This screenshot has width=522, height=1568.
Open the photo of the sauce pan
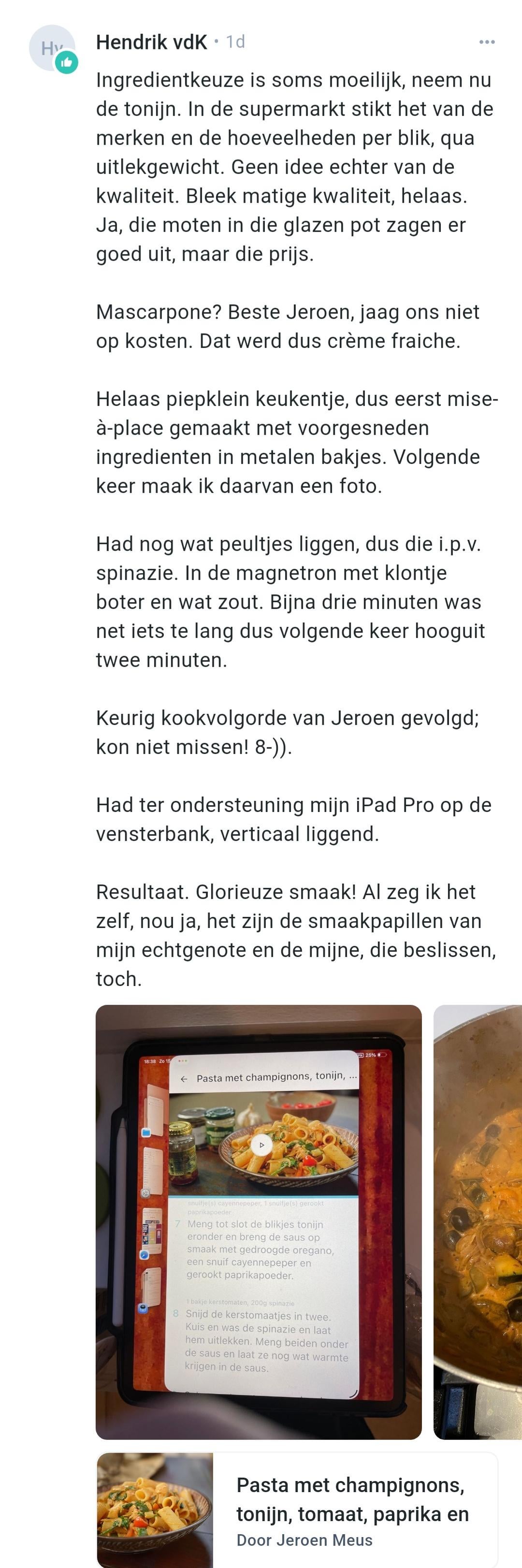point(478,1223)
